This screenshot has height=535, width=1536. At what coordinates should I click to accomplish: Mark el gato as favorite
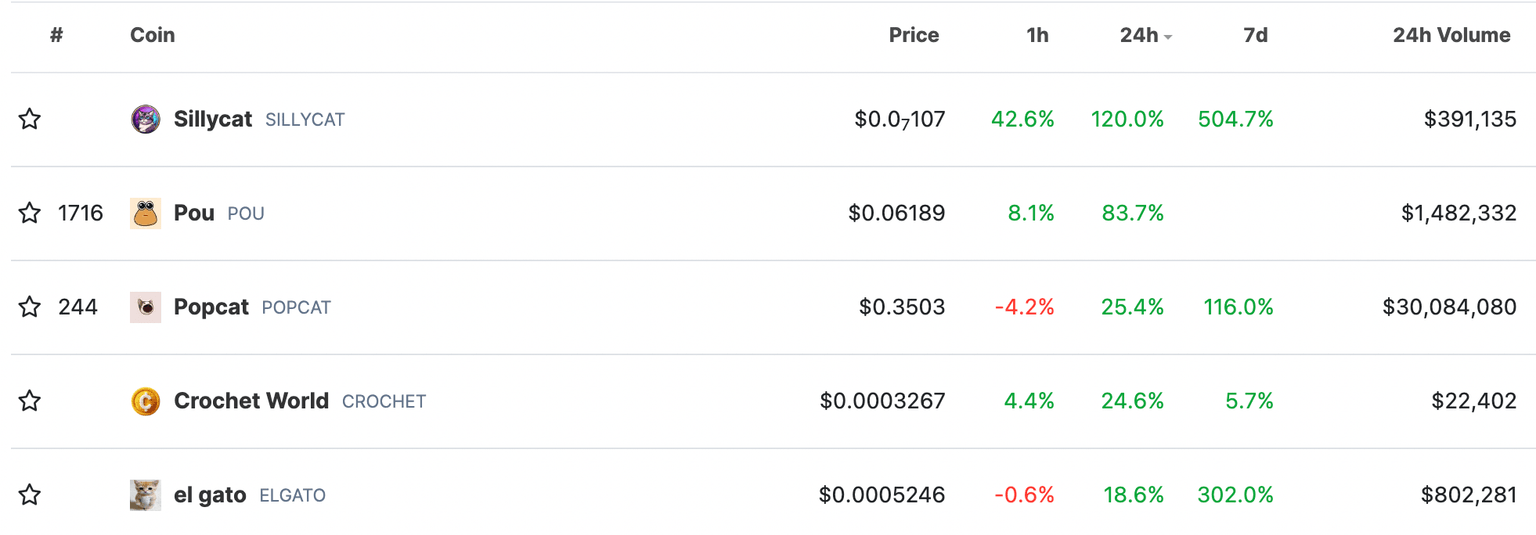point(30,495)
